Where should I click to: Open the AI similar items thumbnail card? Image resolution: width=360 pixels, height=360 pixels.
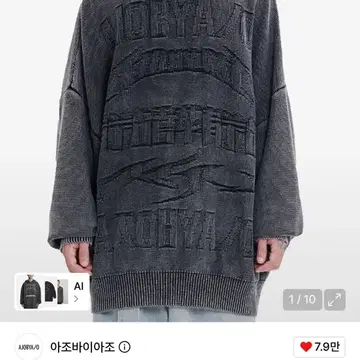(x=52, y=292)
